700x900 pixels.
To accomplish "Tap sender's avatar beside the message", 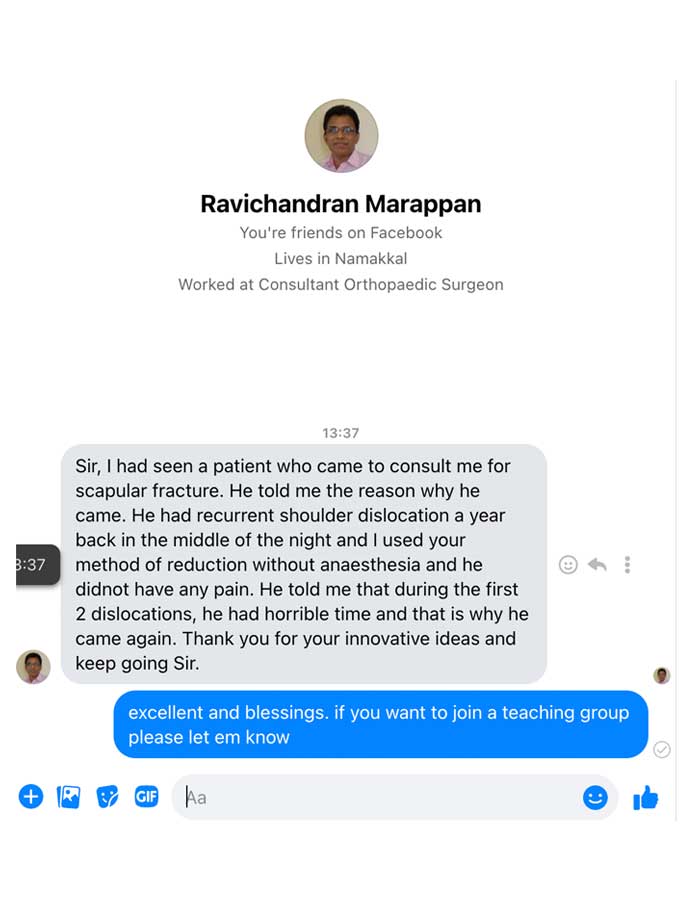I will (x=33, y=666).
